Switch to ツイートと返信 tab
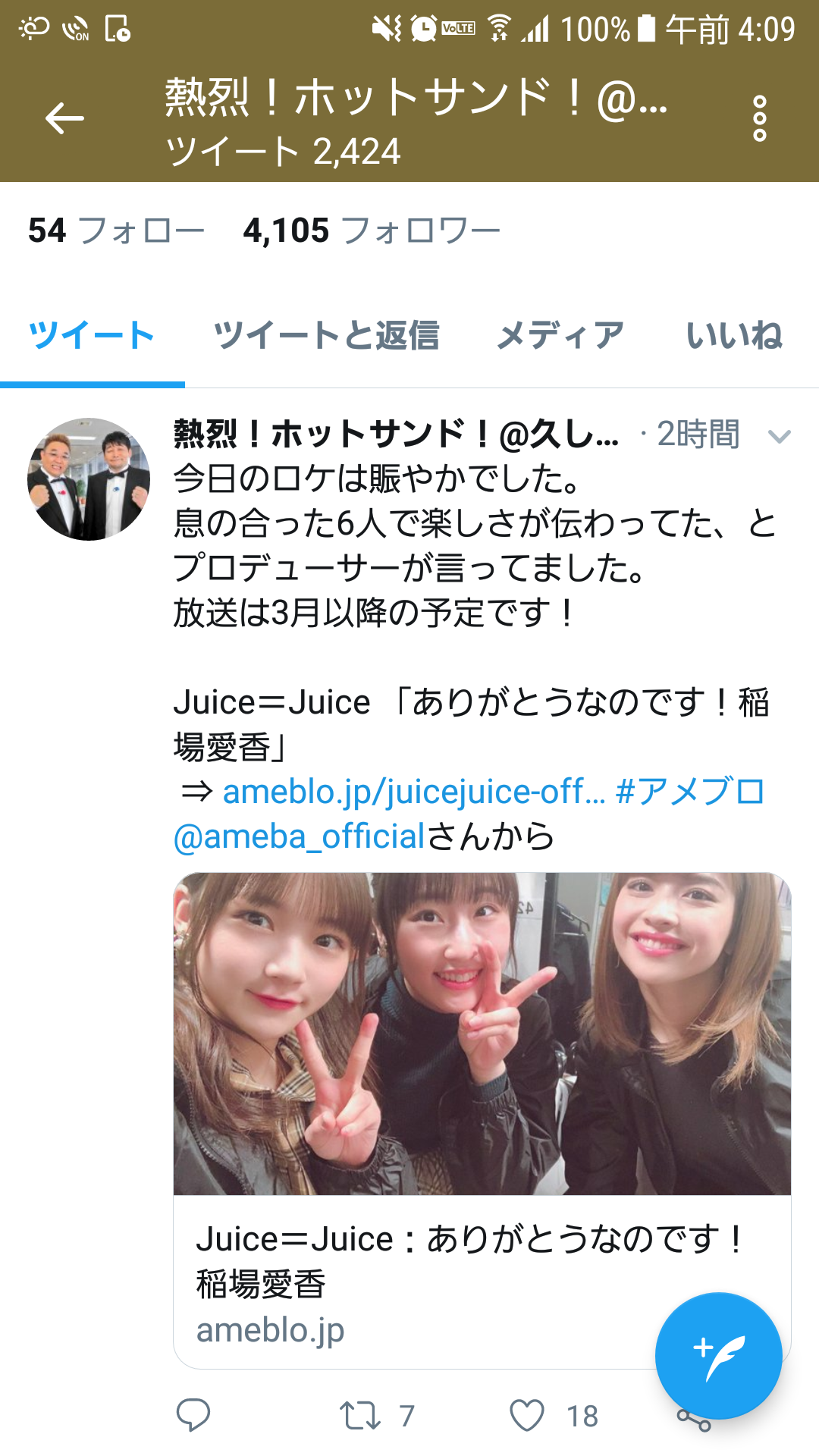 (326, 335)
